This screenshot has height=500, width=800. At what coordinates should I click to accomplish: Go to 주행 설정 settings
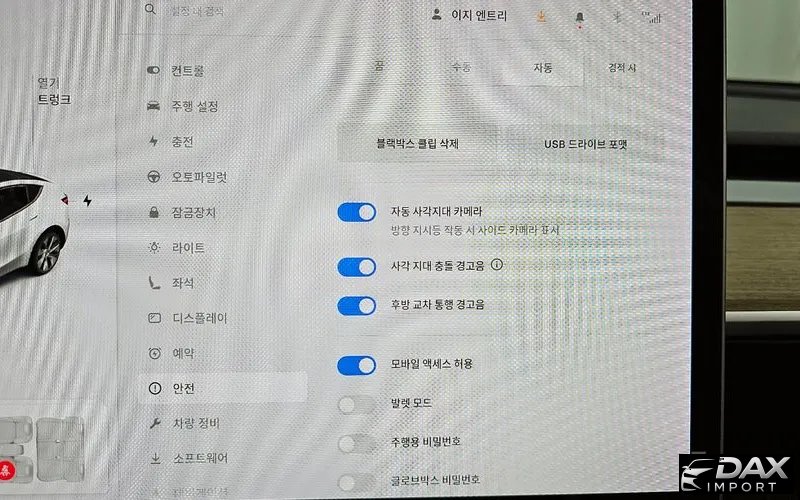(194, 106)
